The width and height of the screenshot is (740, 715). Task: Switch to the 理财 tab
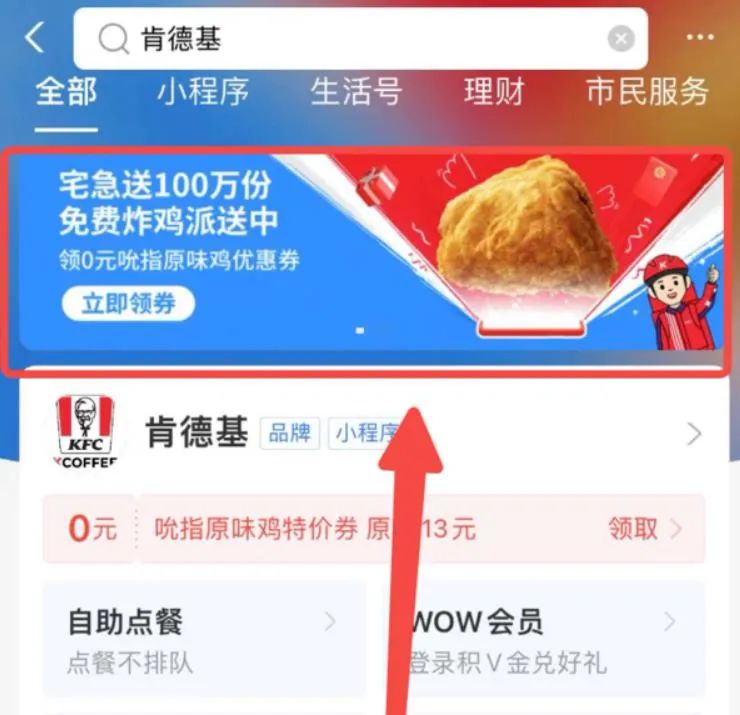(494, 93)
